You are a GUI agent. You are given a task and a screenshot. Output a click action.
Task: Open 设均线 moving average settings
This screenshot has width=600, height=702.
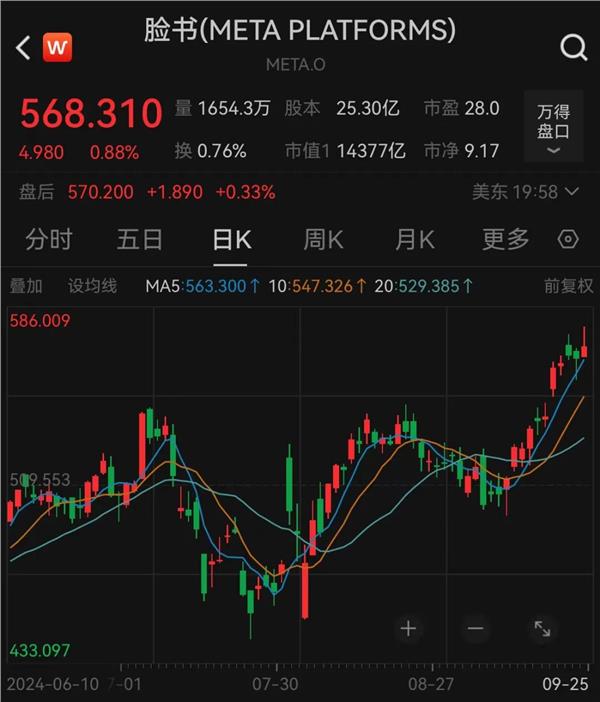(92, 286)
